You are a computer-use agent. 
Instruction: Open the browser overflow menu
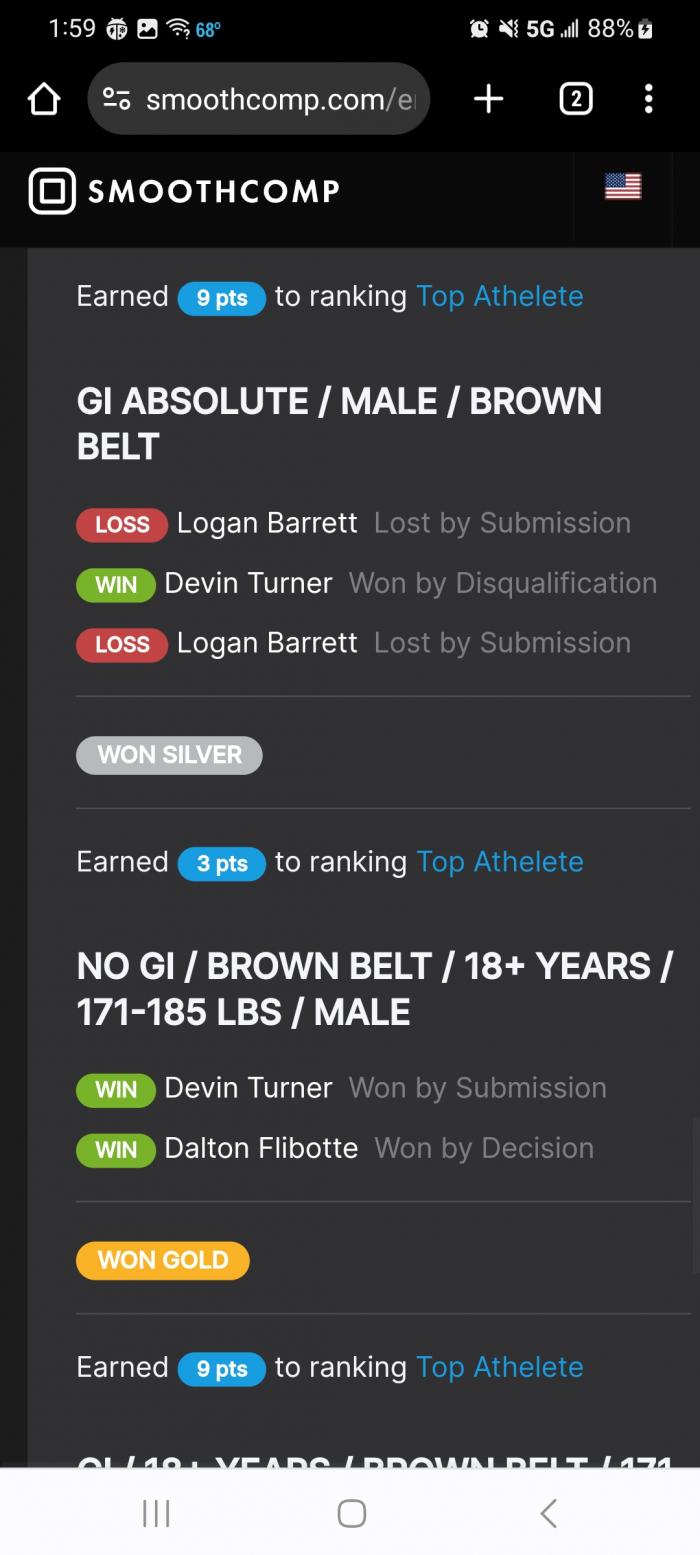pos(648,99)
